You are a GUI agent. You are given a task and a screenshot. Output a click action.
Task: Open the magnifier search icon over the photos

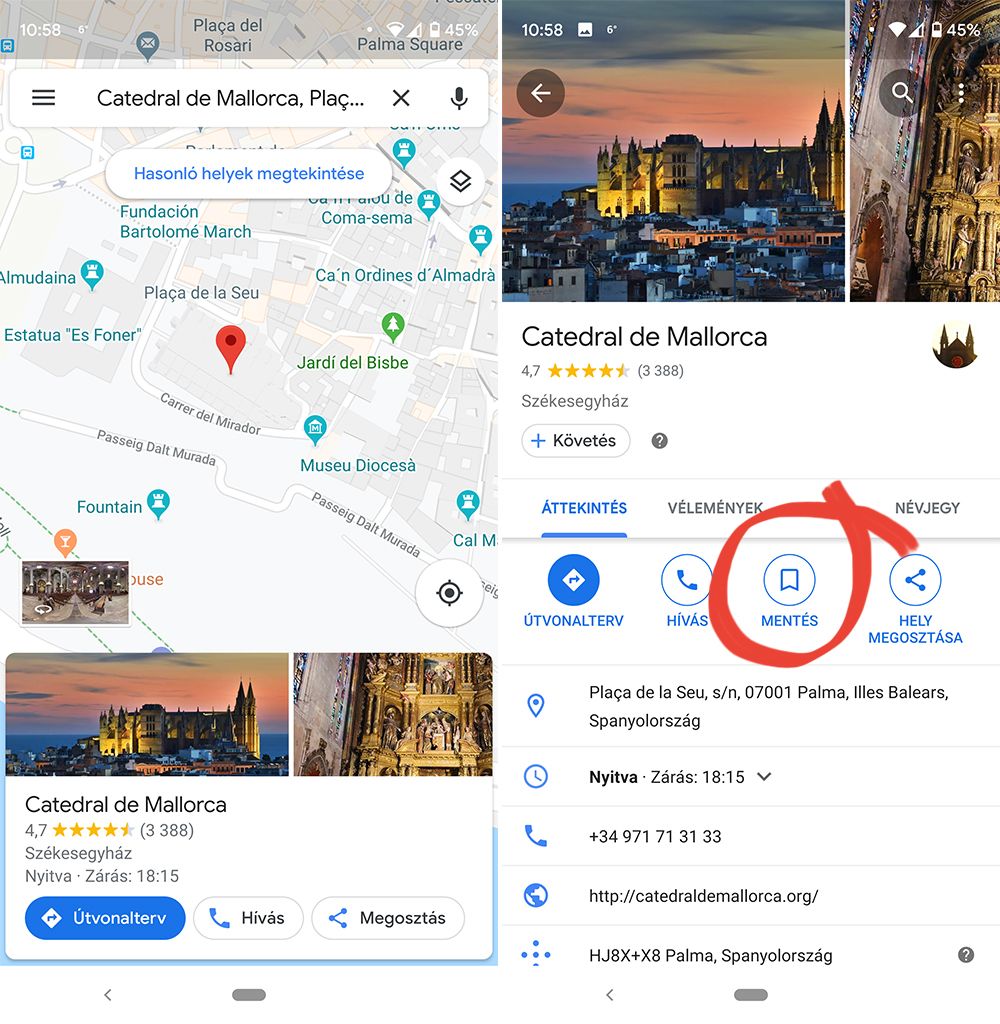coord(903,93)
